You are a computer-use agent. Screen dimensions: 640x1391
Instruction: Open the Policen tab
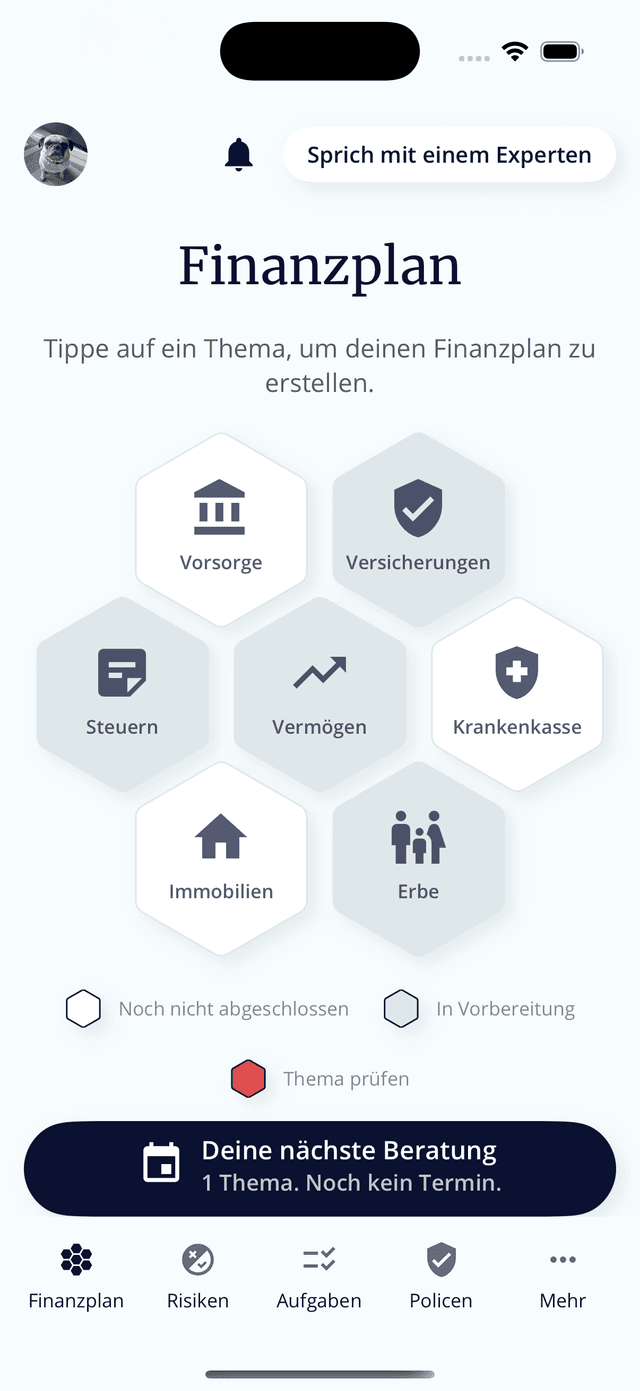tap(441, 1277)
